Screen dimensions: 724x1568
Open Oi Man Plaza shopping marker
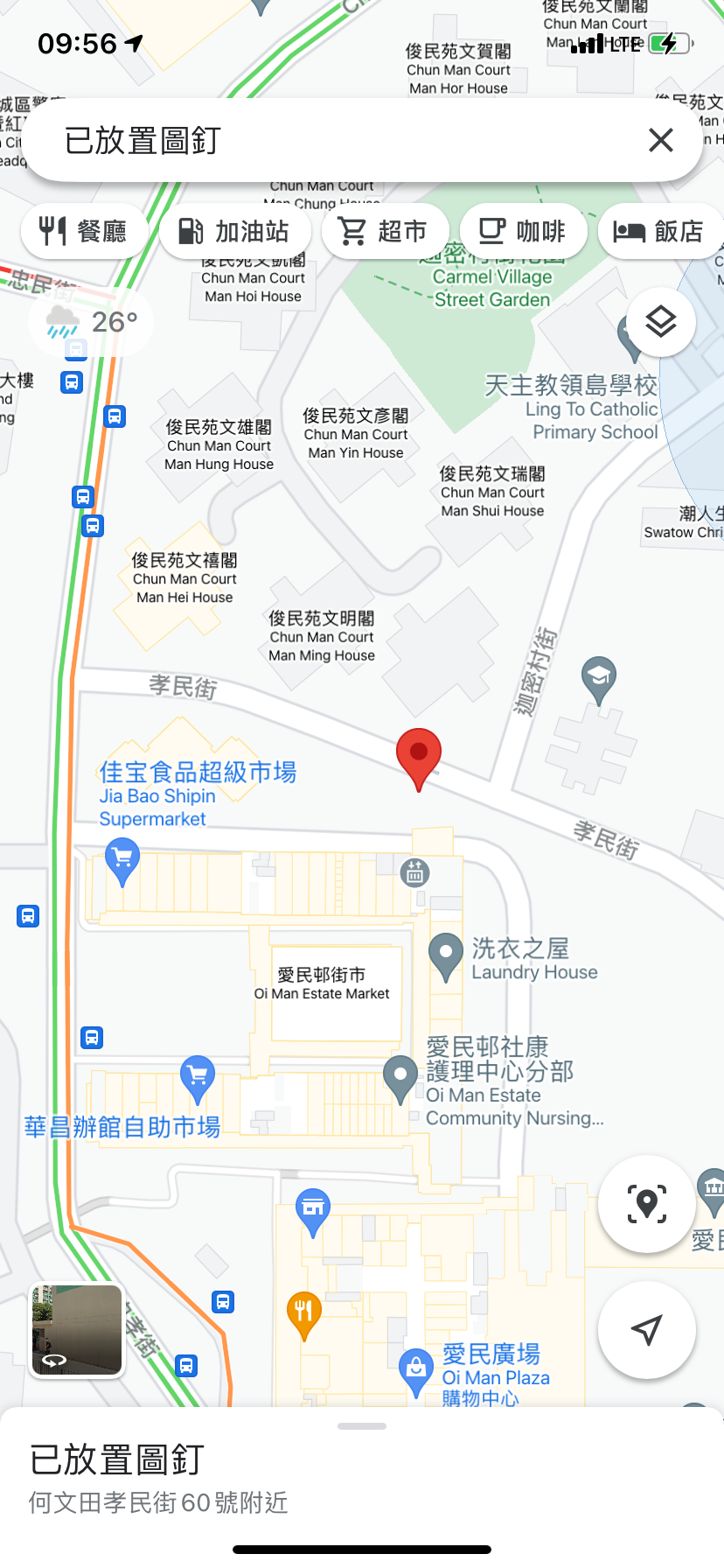pyautogui.click(x=416, y=1374)
